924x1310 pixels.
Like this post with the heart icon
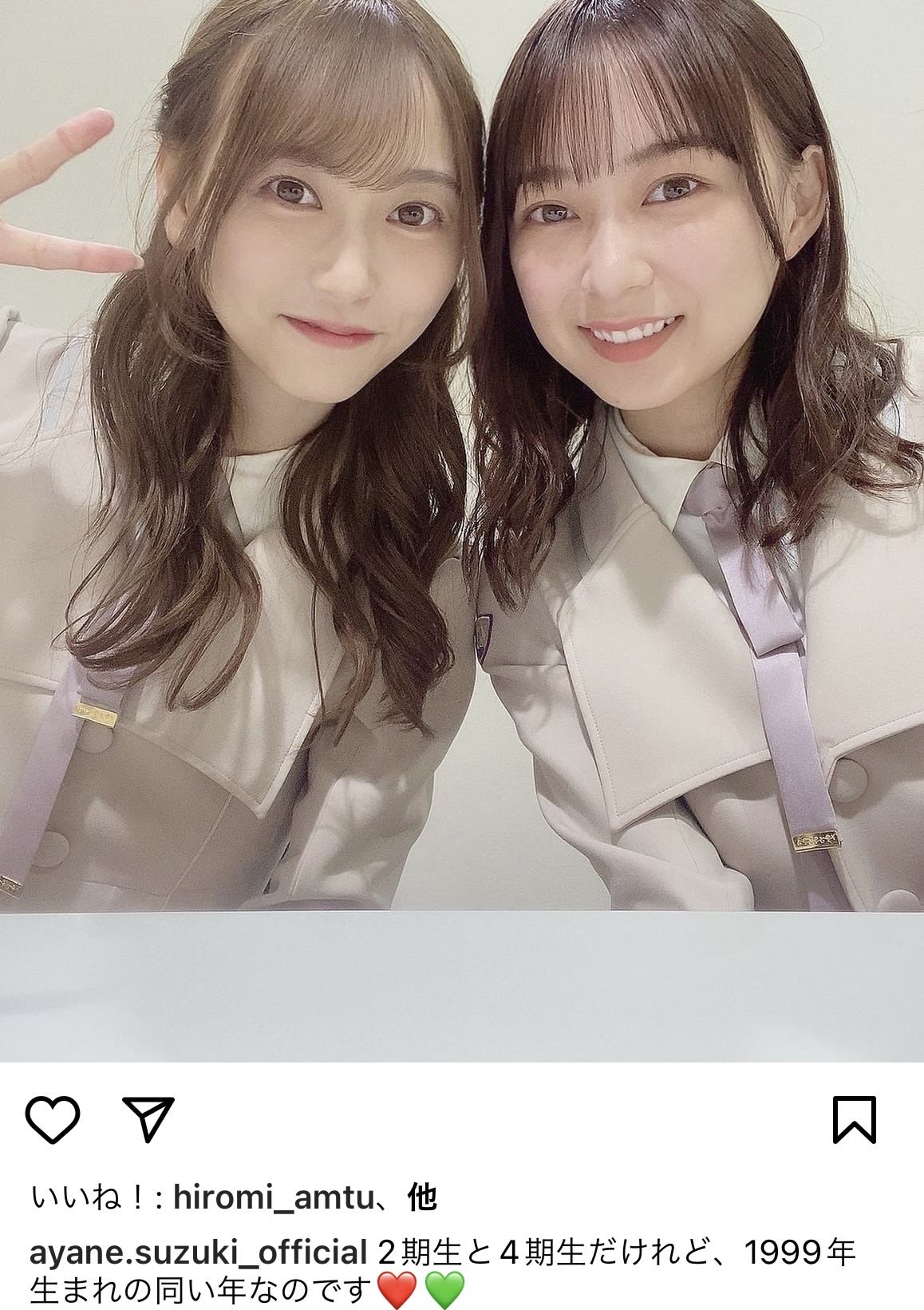(53, 1118)
